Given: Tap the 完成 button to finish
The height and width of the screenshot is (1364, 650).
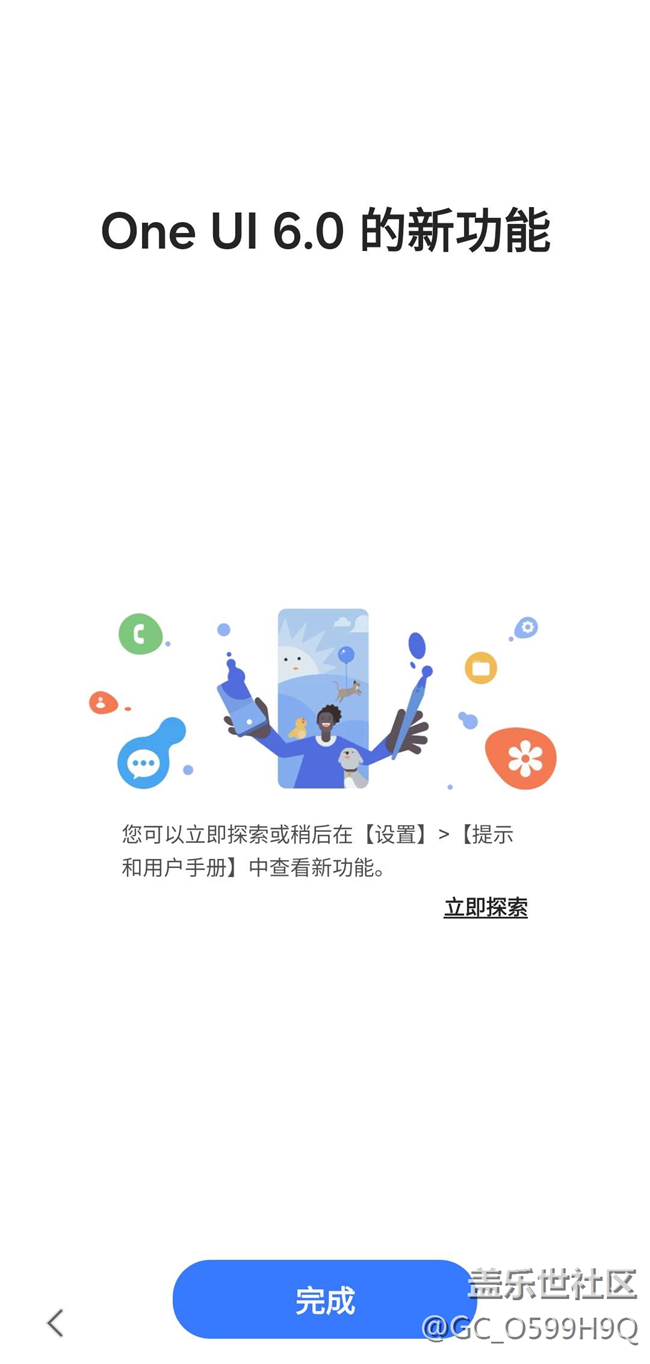Looking at the screenshot, I should click(x=324, y=1299).
